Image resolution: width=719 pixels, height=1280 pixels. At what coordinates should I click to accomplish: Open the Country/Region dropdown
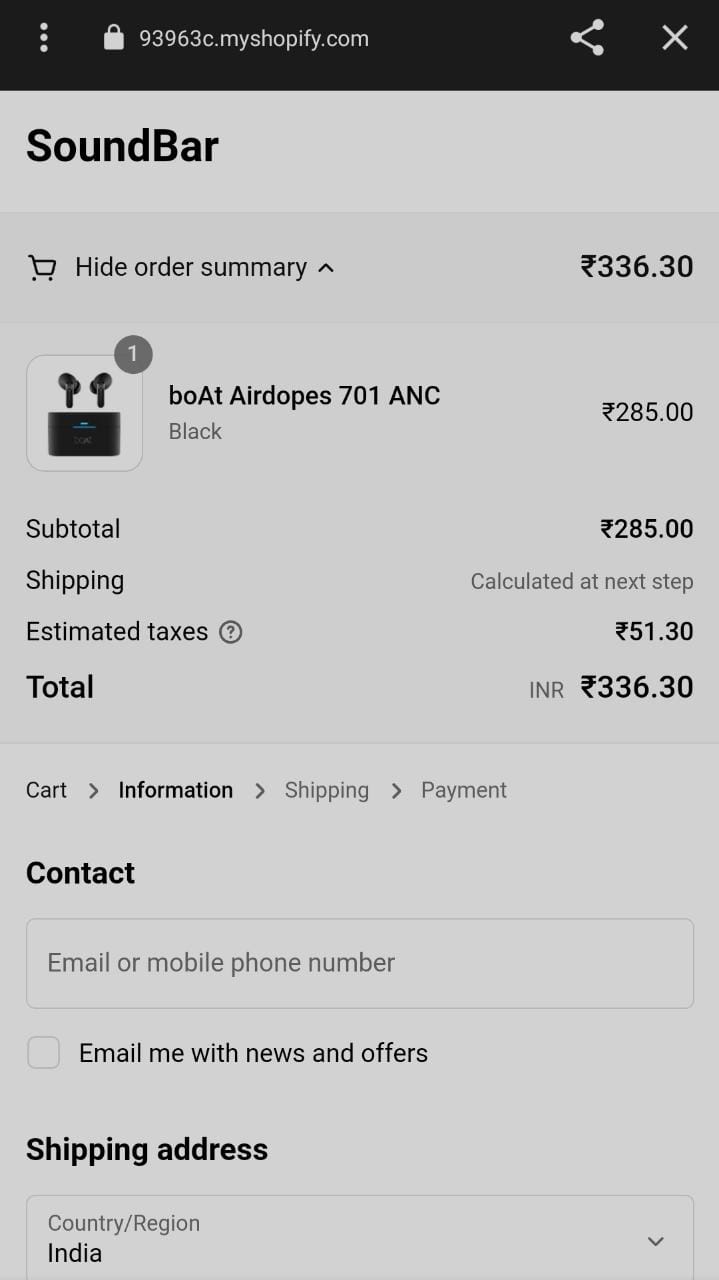tap(359, 1239)
